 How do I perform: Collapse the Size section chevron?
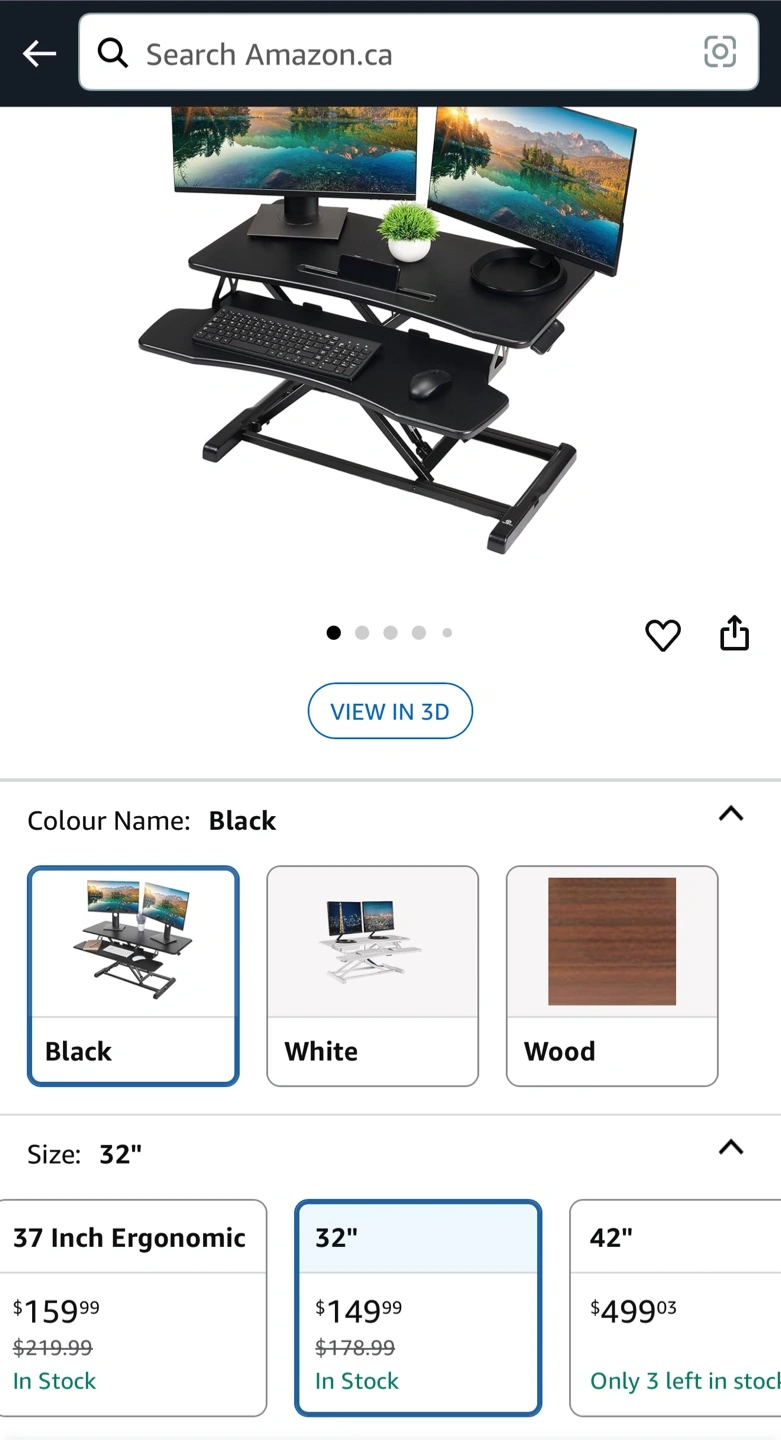pos(731,1147)
